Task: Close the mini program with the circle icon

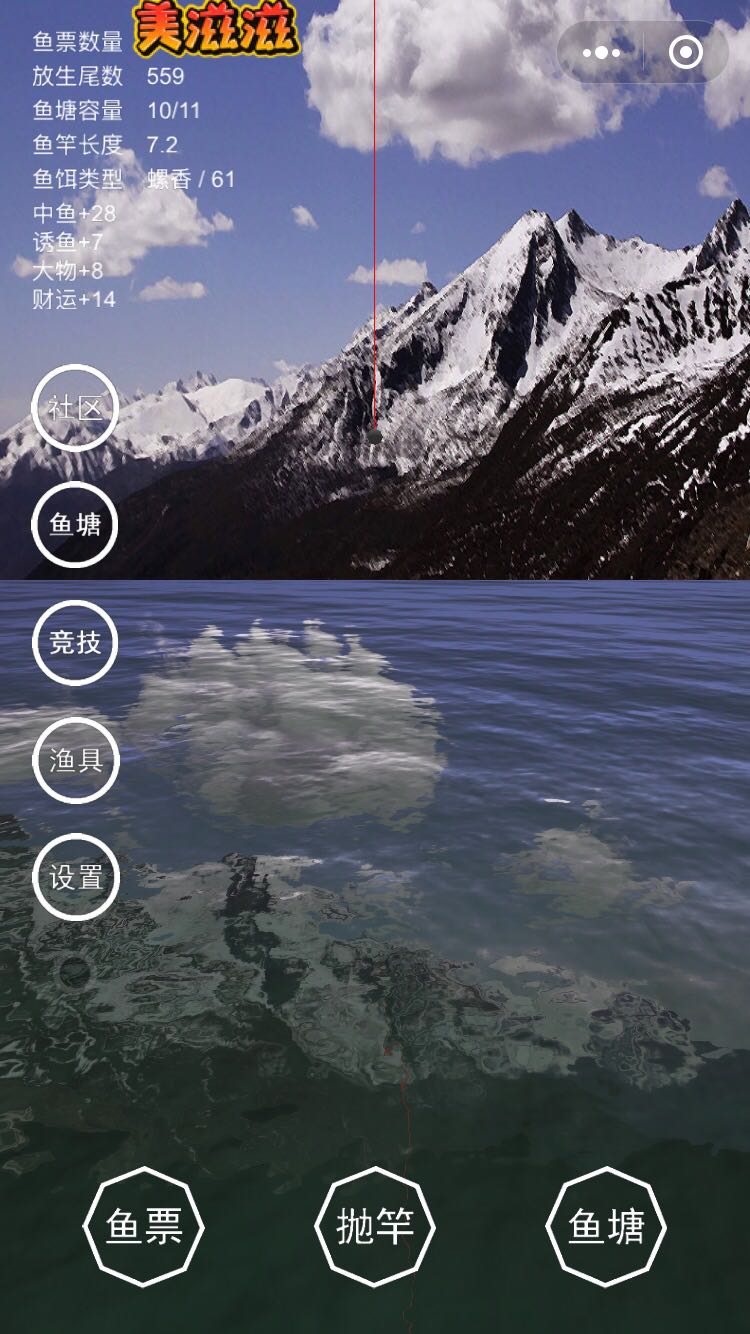Action: (686, 52)
